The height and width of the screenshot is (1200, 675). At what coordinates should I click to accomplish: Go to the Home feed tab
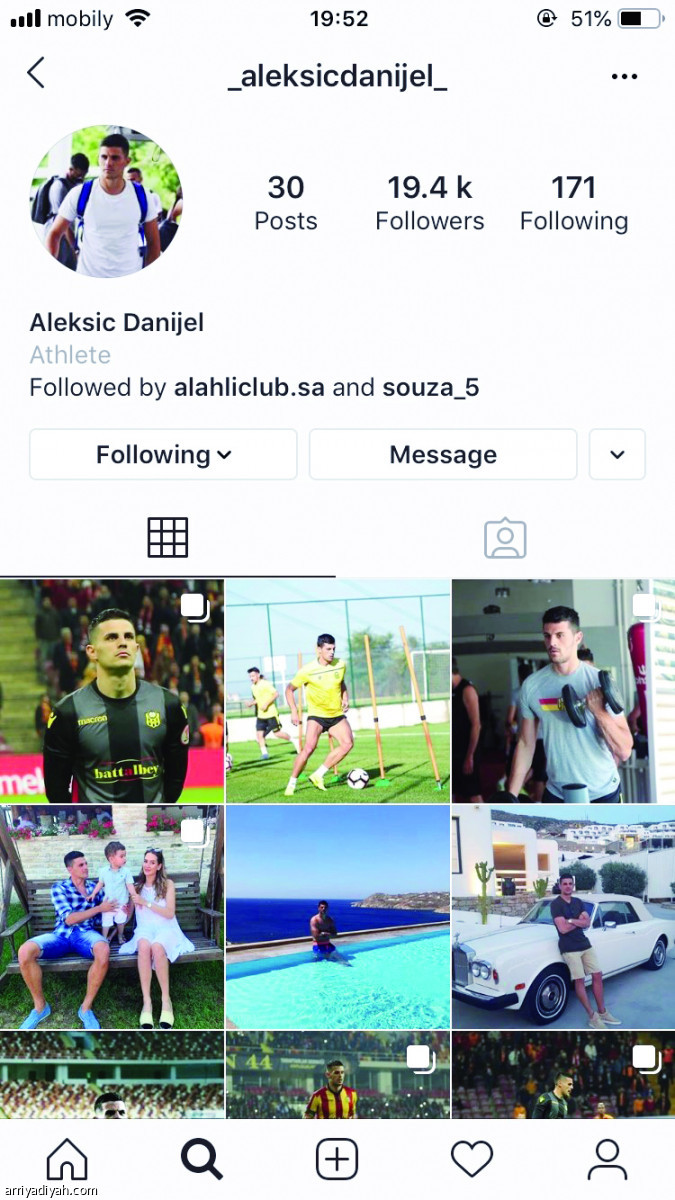(x=67, y=1160)
